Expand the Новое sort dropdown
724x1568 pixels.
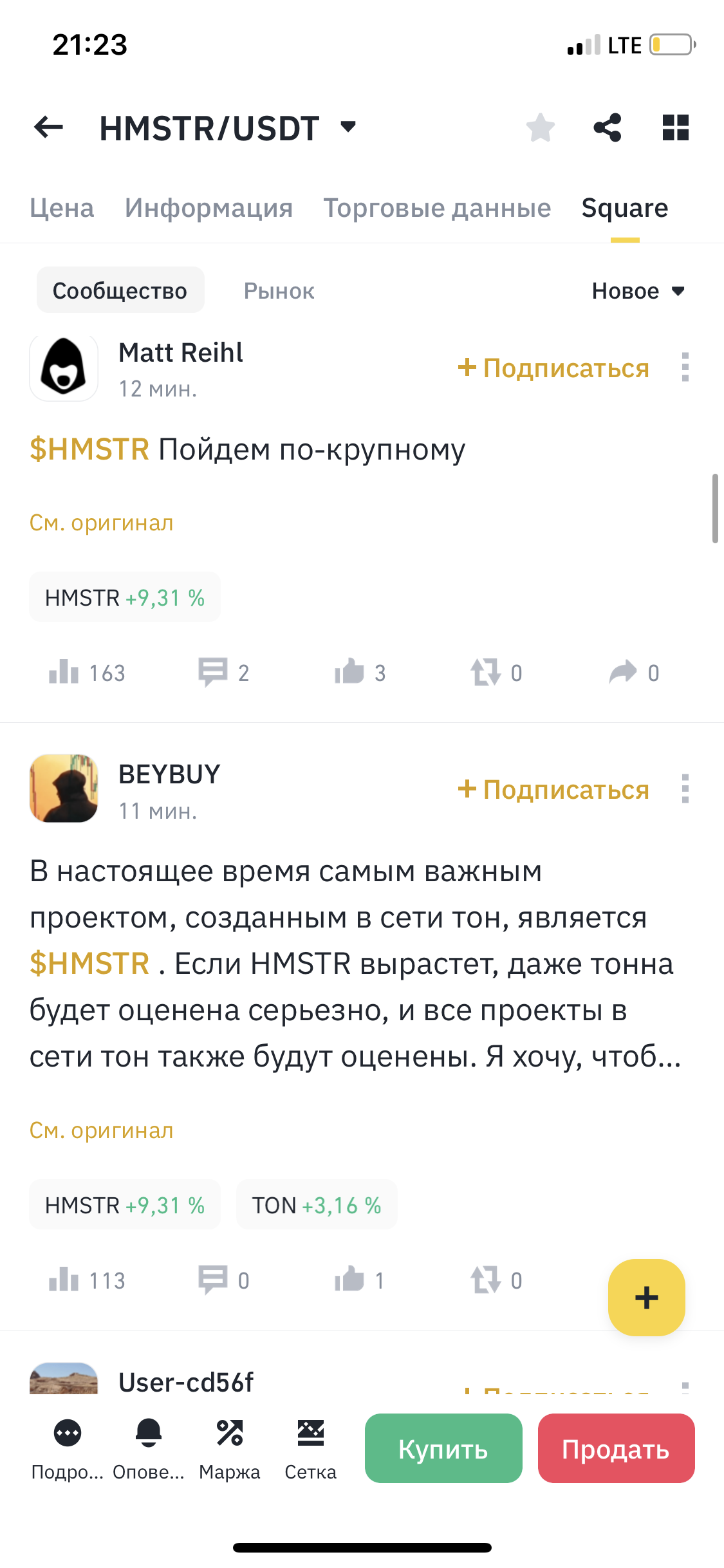[637, 291]
